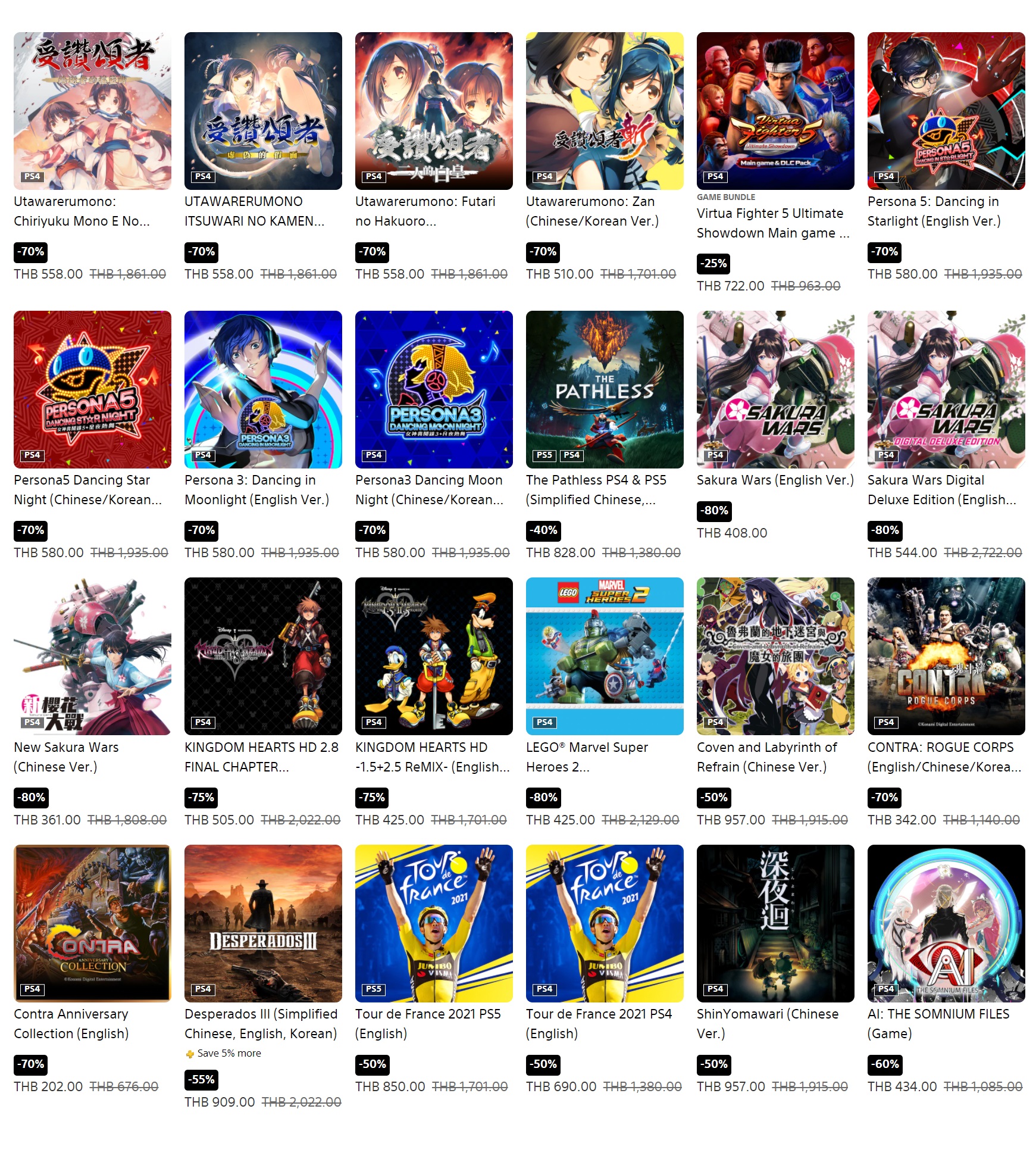This screenshot has width=1036, height=1162.
Task: View ShinYomawari (Chinese Ver.)
Action: click(775, 923)
